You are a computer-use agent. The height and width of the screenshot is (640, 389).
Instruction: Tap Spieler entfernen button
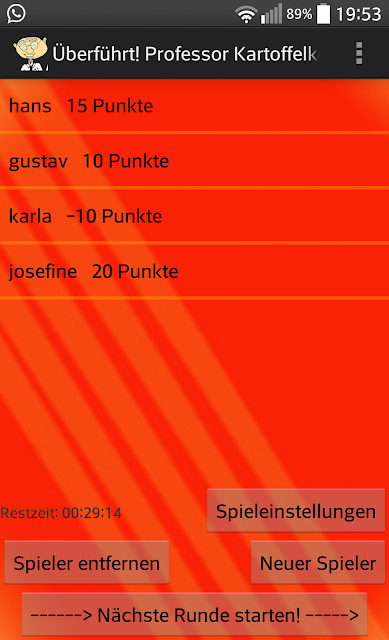point(87,563)
